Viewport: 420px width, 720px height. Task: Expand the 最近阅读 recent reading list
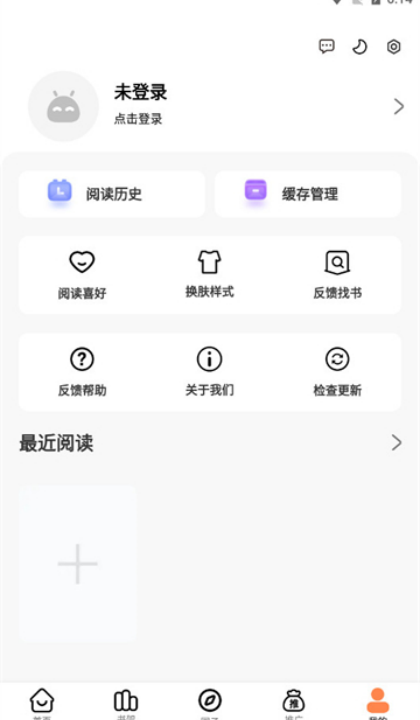tap(397, 443)
